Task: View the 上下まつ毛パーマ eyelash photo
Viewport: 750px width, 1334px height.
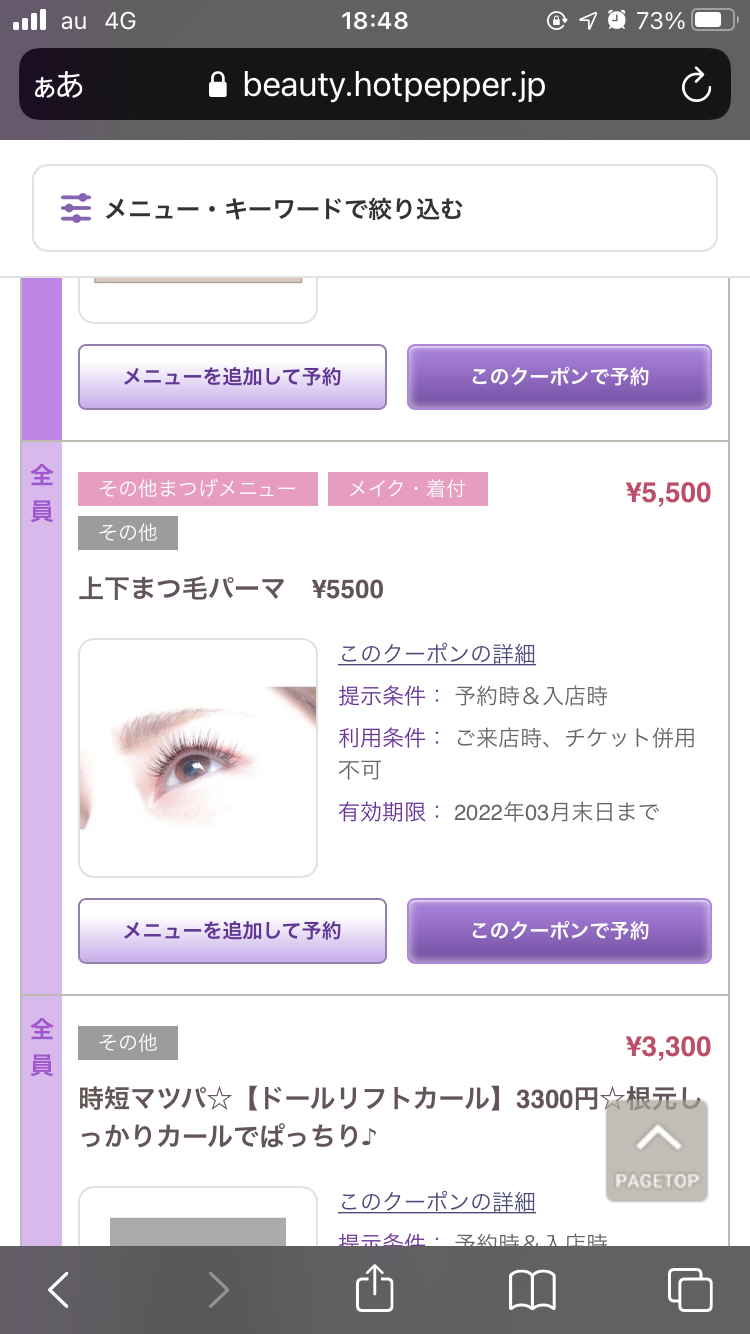Action: [x=198, y=757]
